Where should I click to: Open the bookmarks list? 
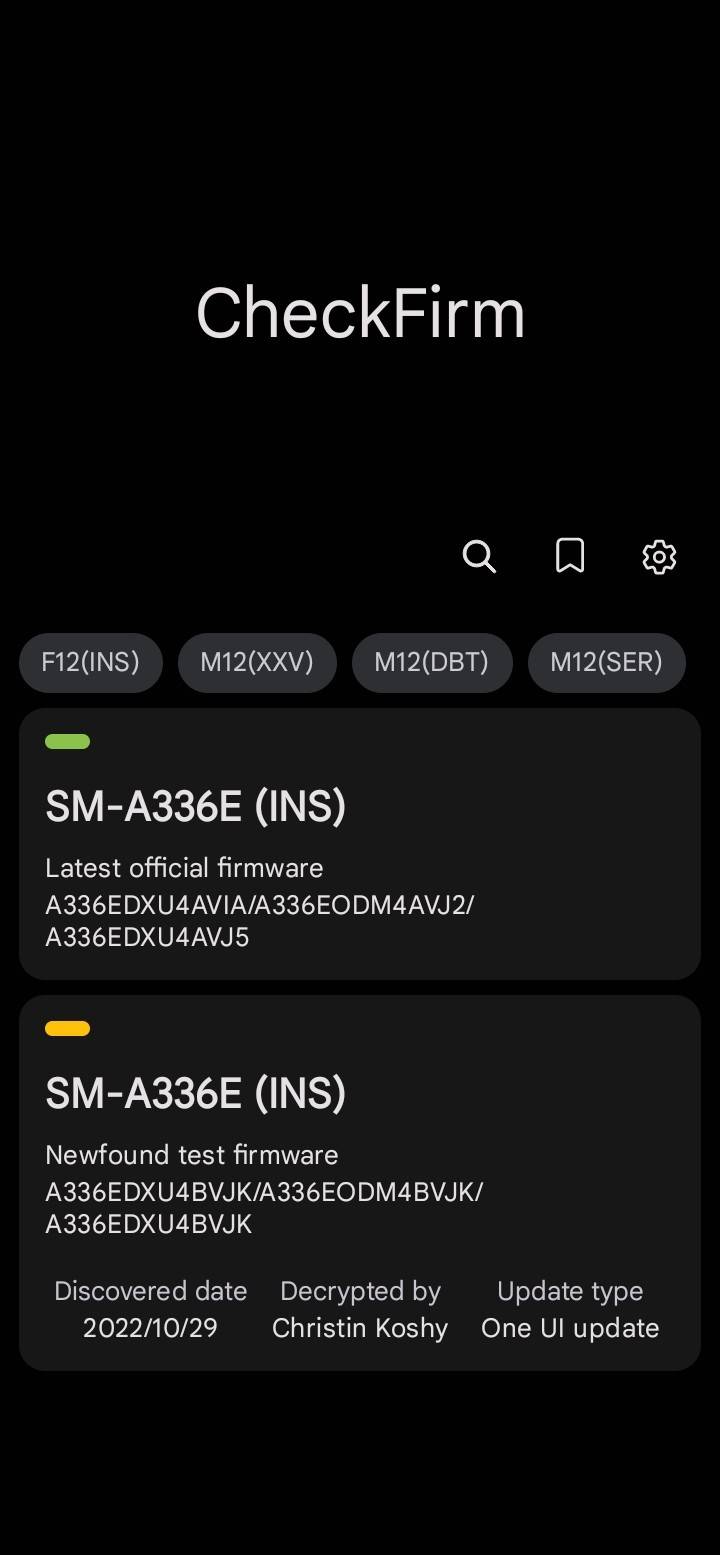[x=569, y=557]
